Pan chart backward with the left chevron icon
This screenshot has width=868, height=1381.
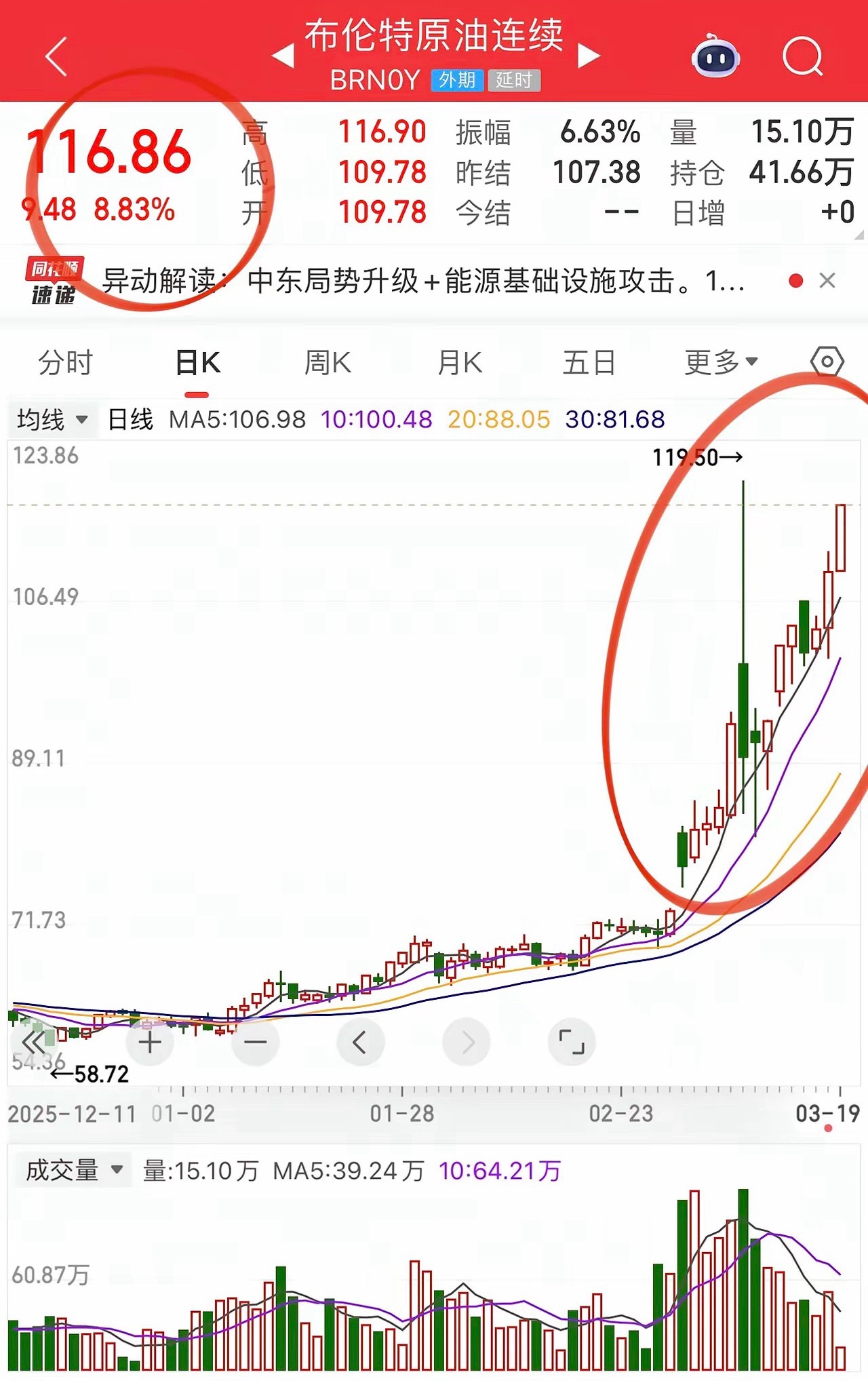point(361,1043)
